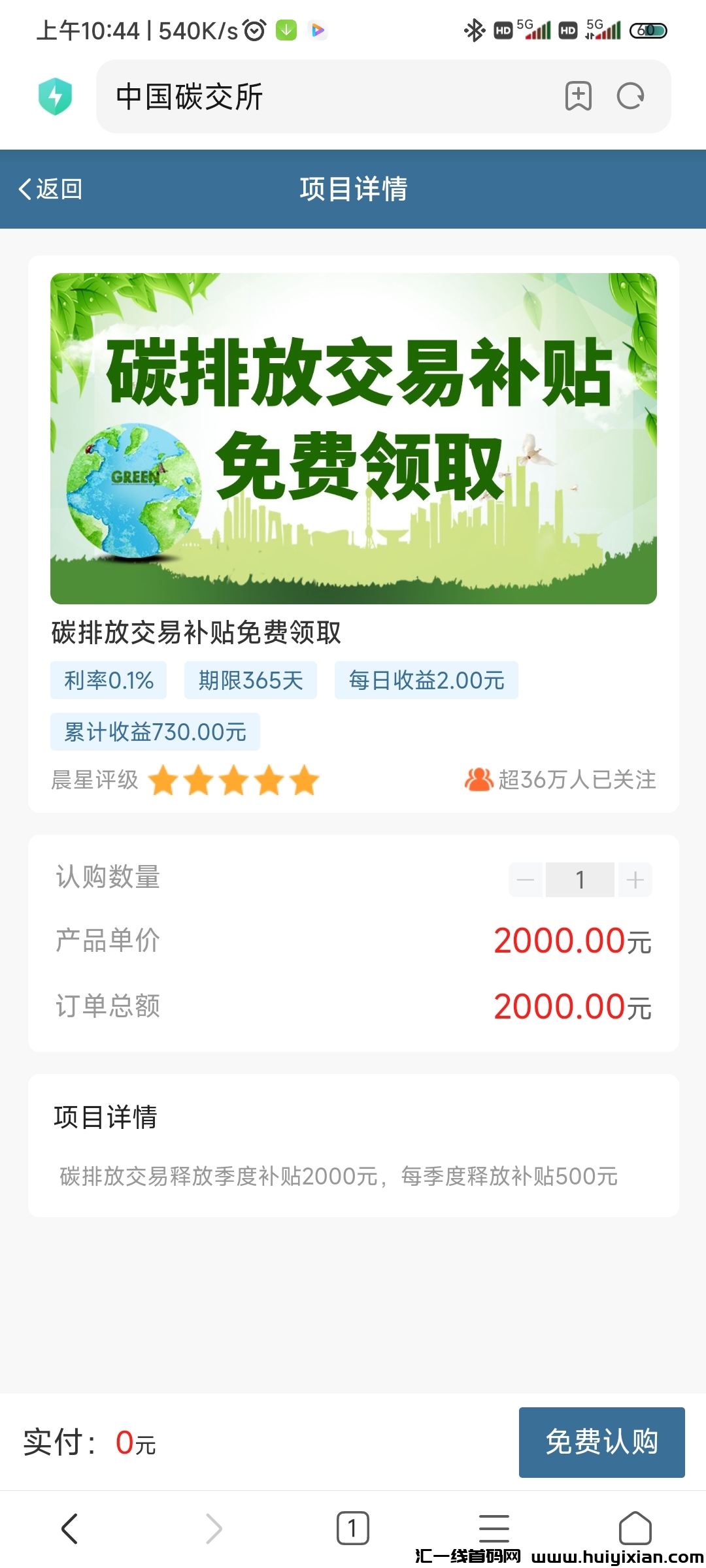Image resolution: width=706 pixels, height=1568 pixels.
Task: Decrease 认购数量 with the minus button
Action: click(526, 880)
